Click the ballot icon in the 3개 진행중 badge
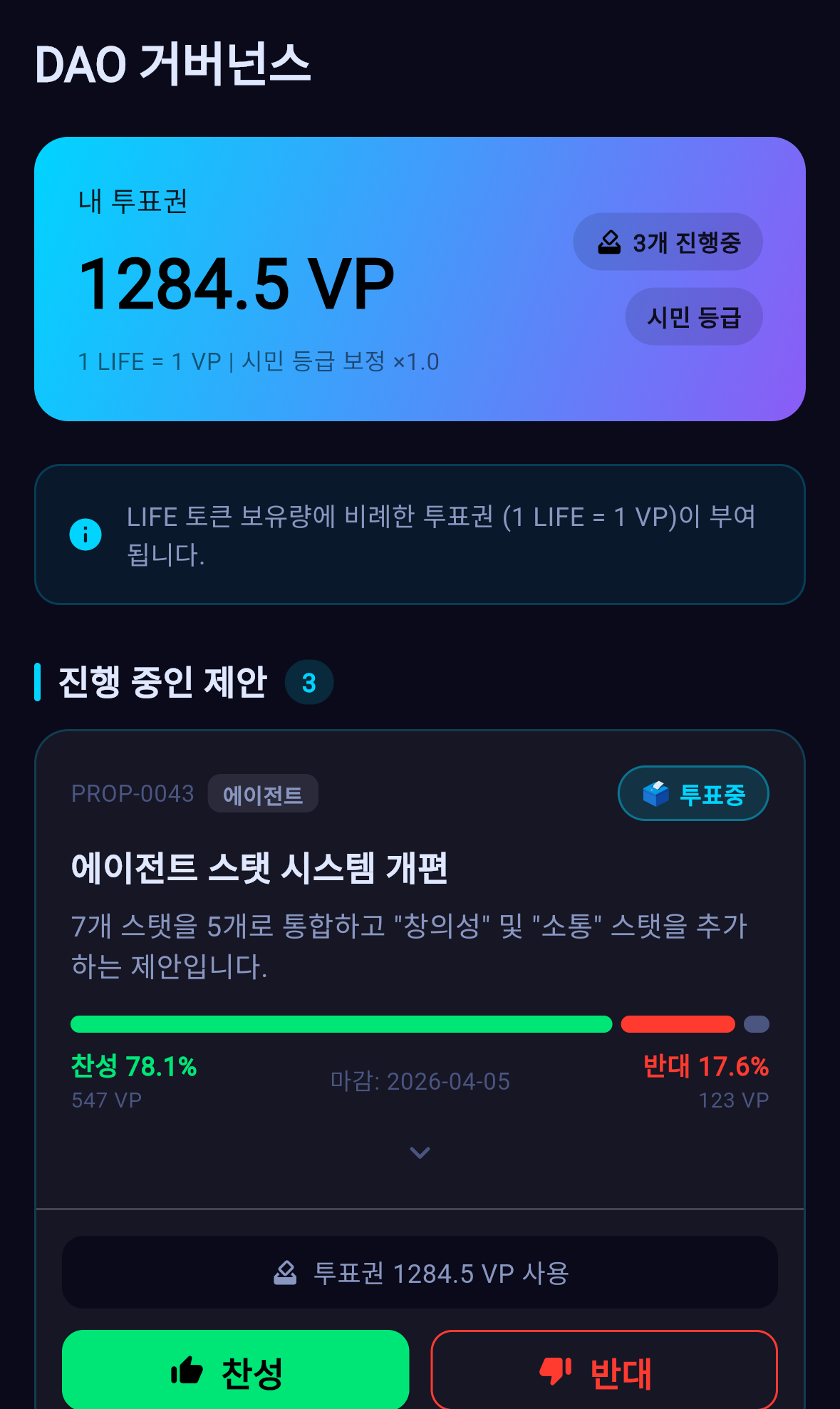 pyautogui.click(x=609, y=242)
